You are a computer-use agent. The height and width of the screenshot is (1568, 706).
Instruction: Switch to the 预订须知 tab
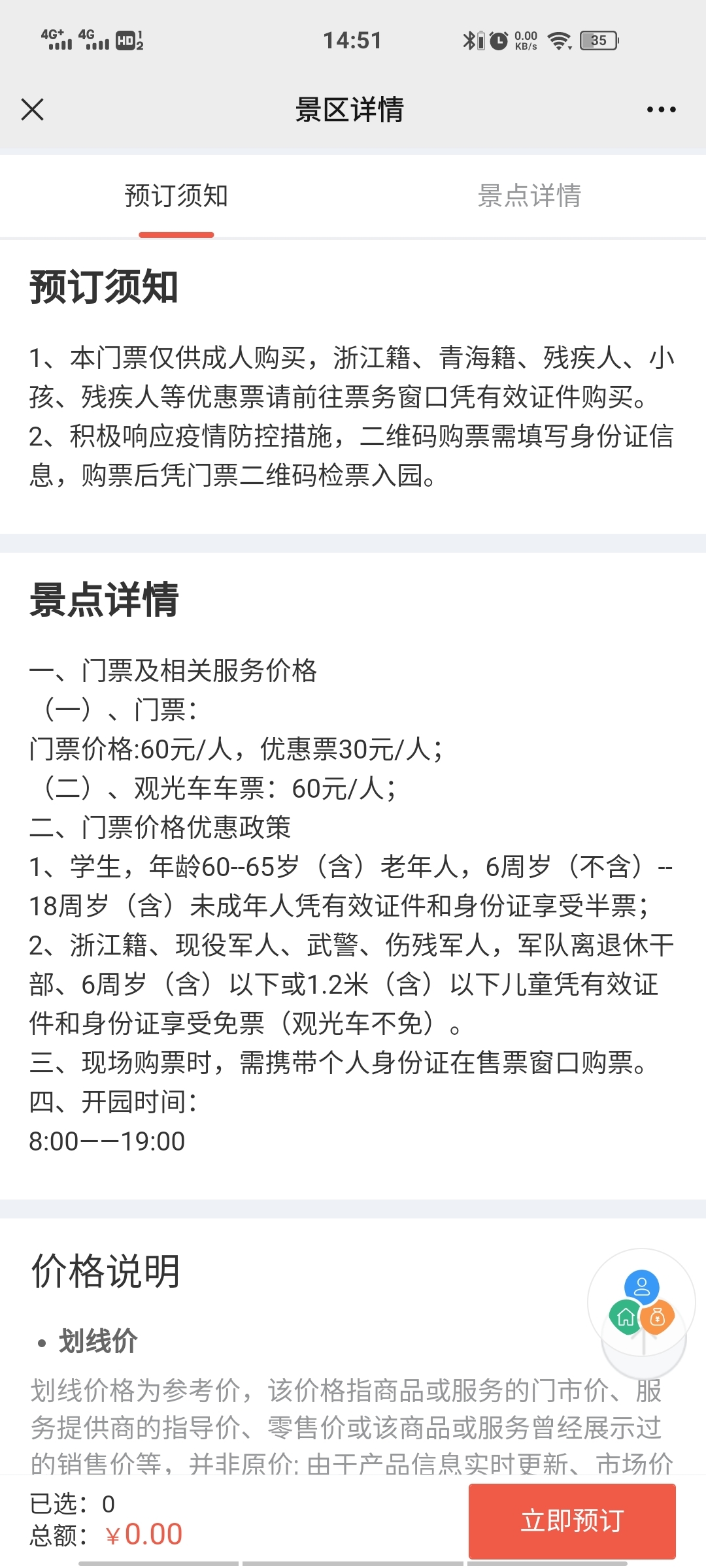[x=176, y=195]
